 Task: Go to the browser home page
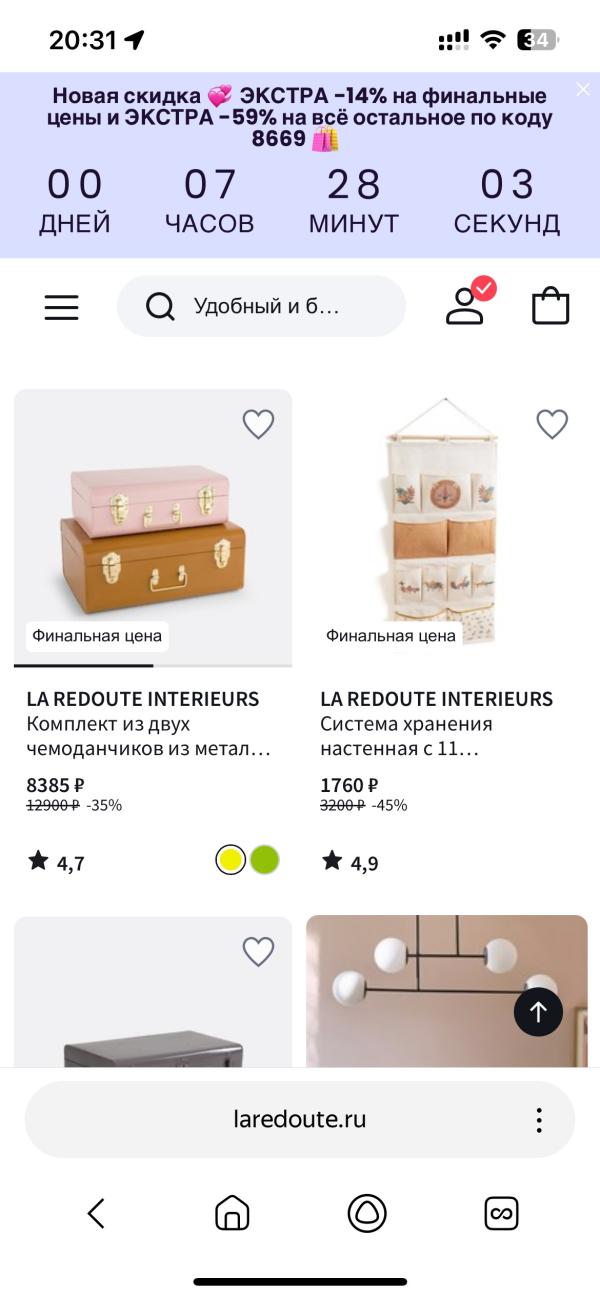(232, 1213)
